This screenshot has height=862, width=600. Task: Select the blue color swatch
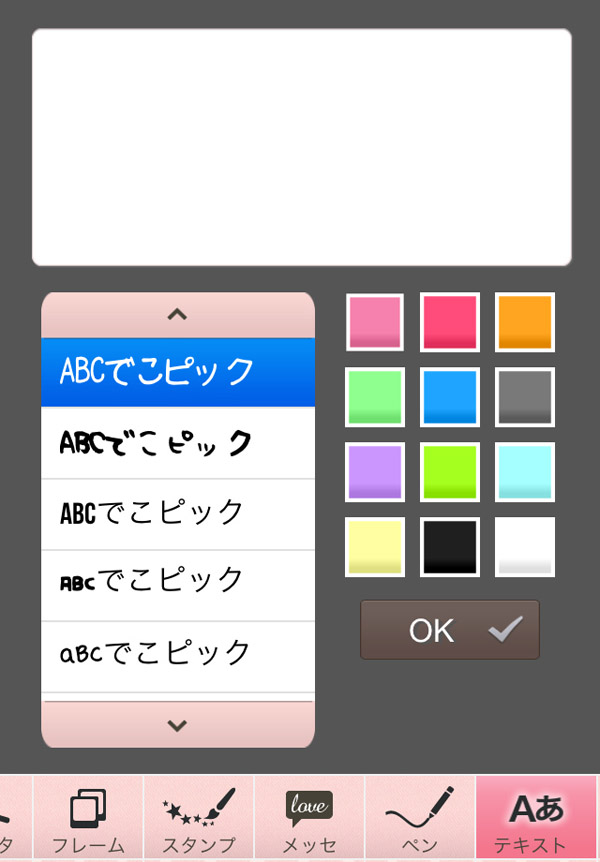[x=450, y=397]
